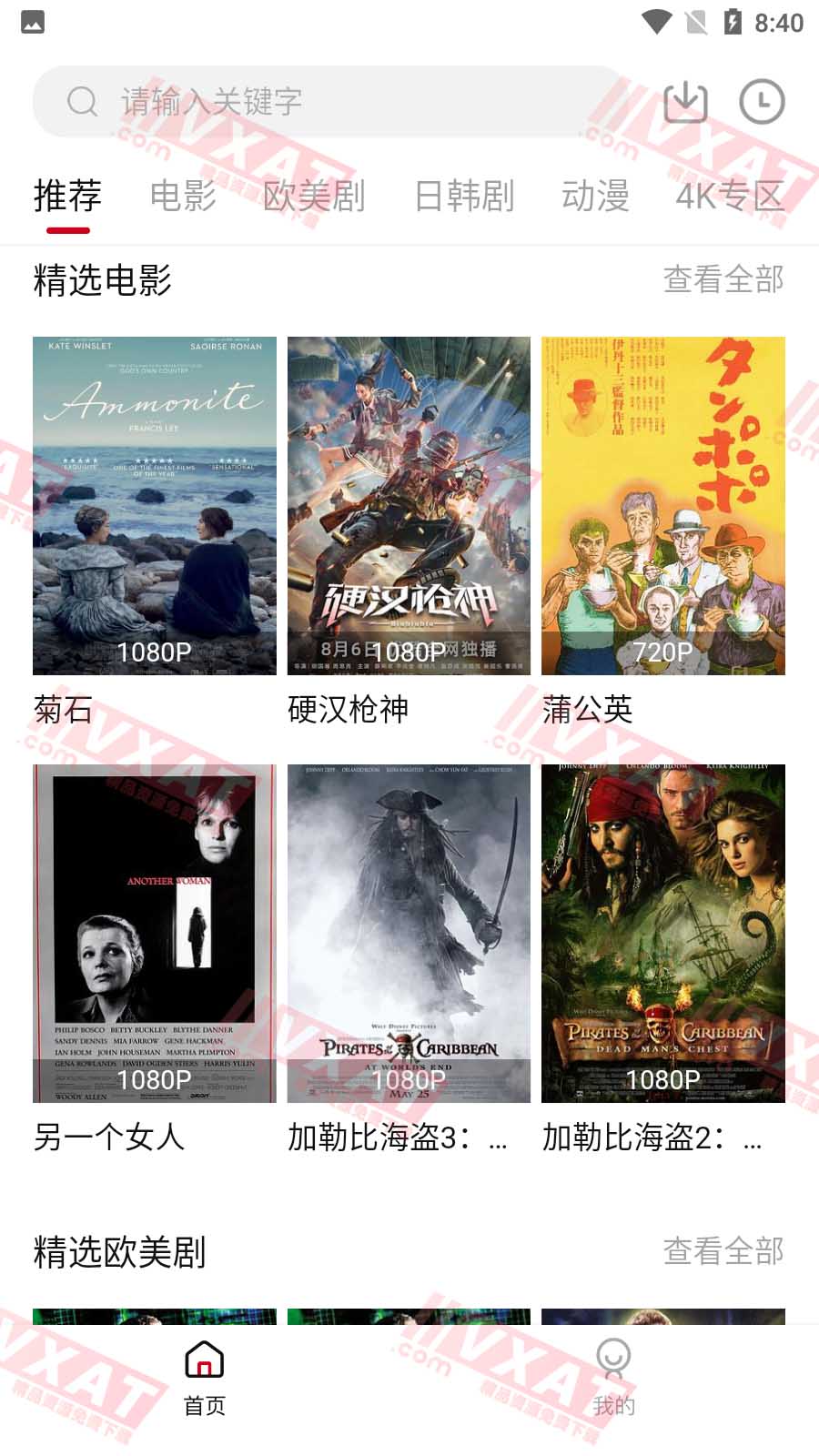
Task: Open the downloads icon
Action: pyautogui.click(x=685, y=101)
